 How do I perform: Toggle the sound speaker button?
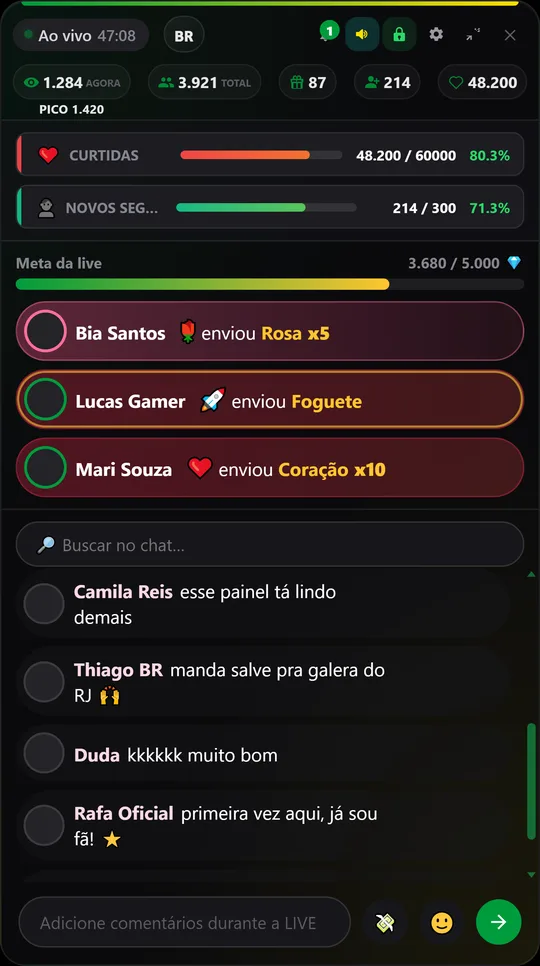(x=362, y=34)
